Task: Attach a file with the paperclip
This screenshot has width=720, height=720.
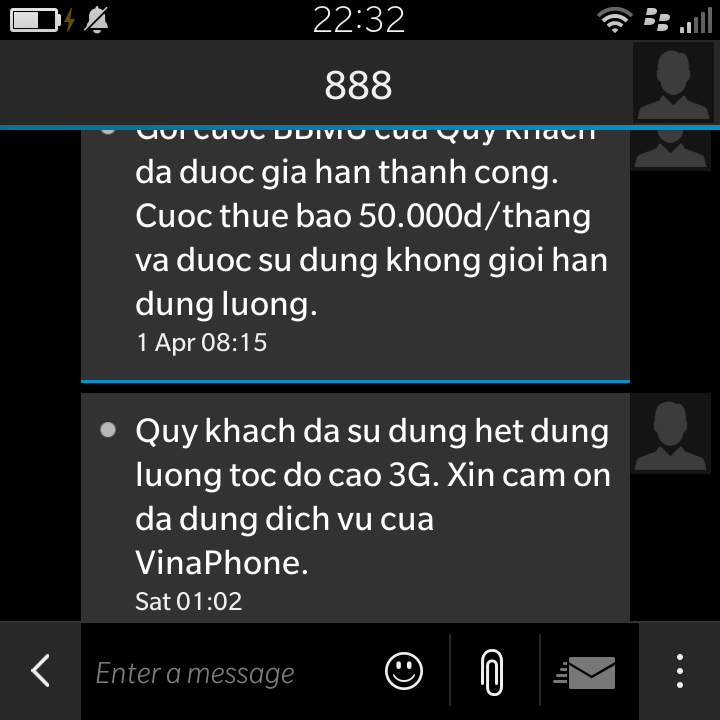Action: [x=491, y=672]
